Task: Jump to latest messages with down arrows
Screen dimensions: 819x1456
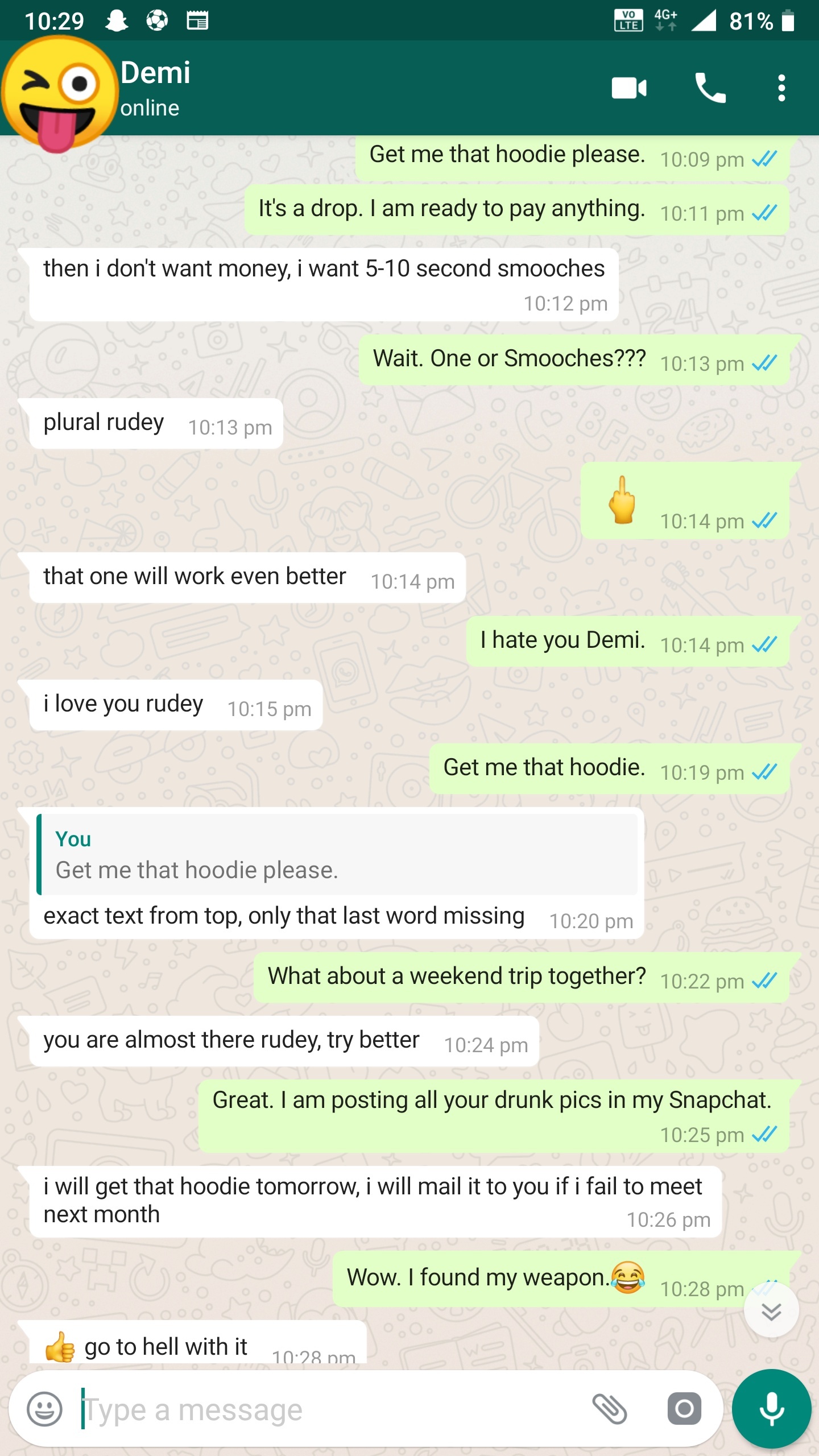Action: [771, 1311]
